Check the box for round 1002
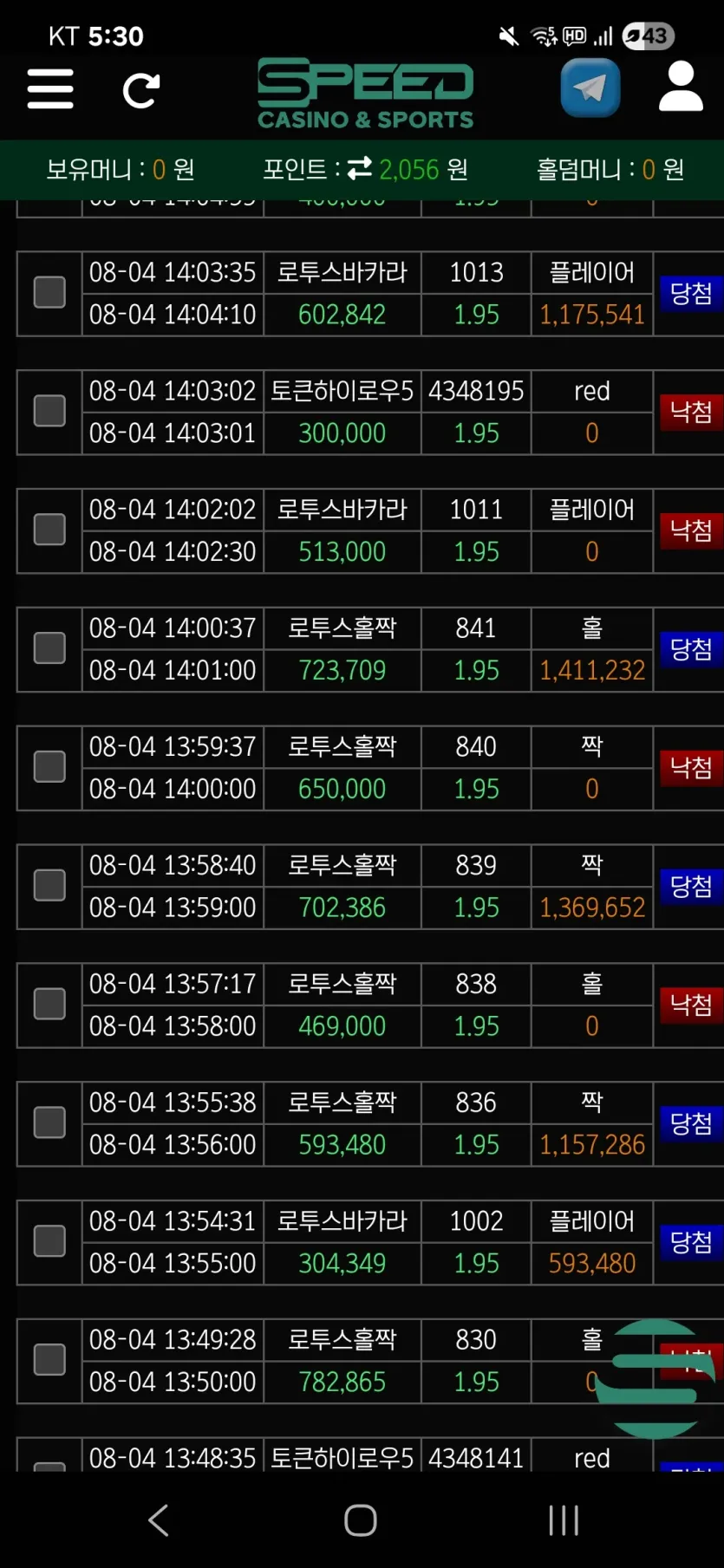The height and width of the screenshot is (1568, 724). click(x=49, y=1242)
